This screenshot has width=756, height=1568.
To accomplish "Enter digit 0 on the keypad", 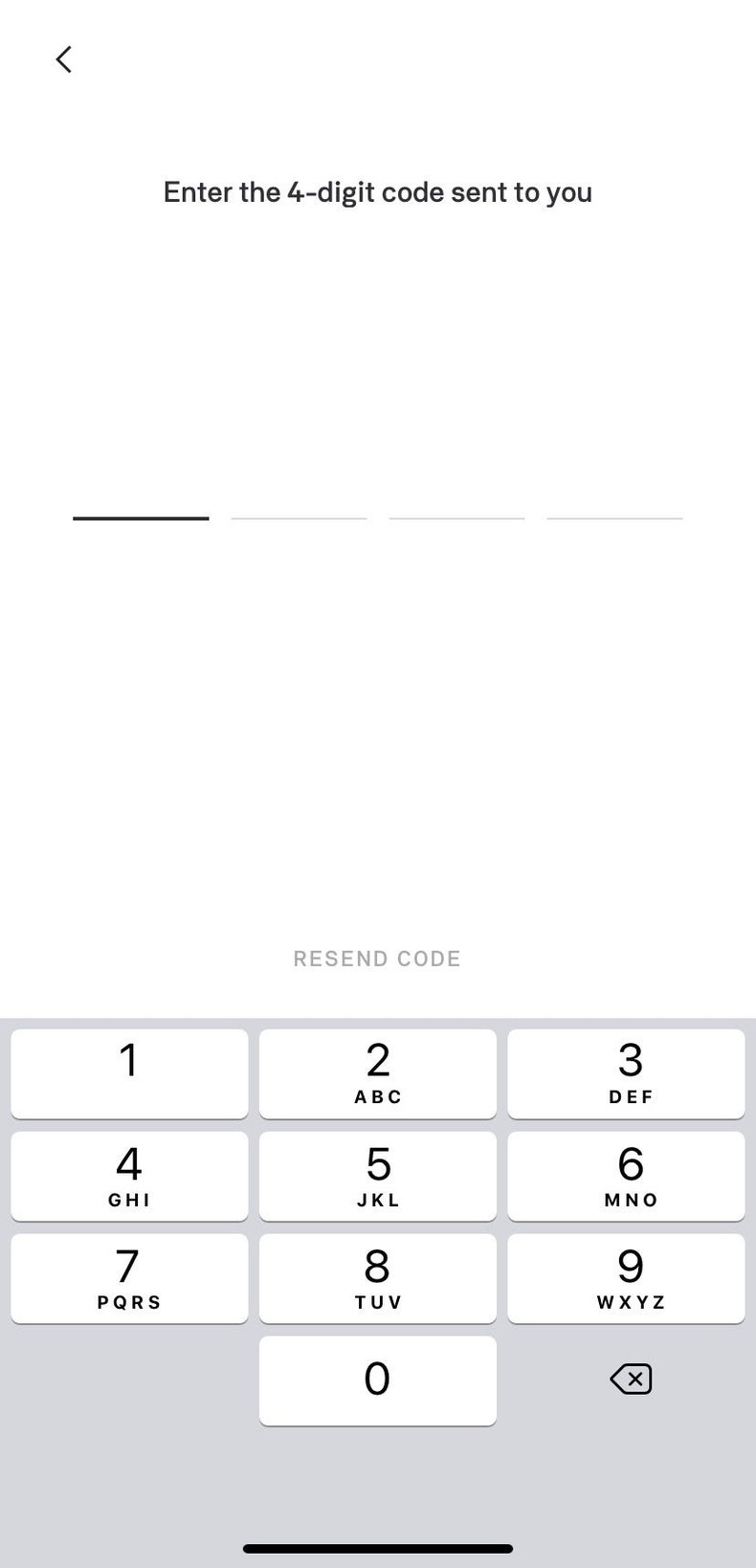I will coord(377,1380).
